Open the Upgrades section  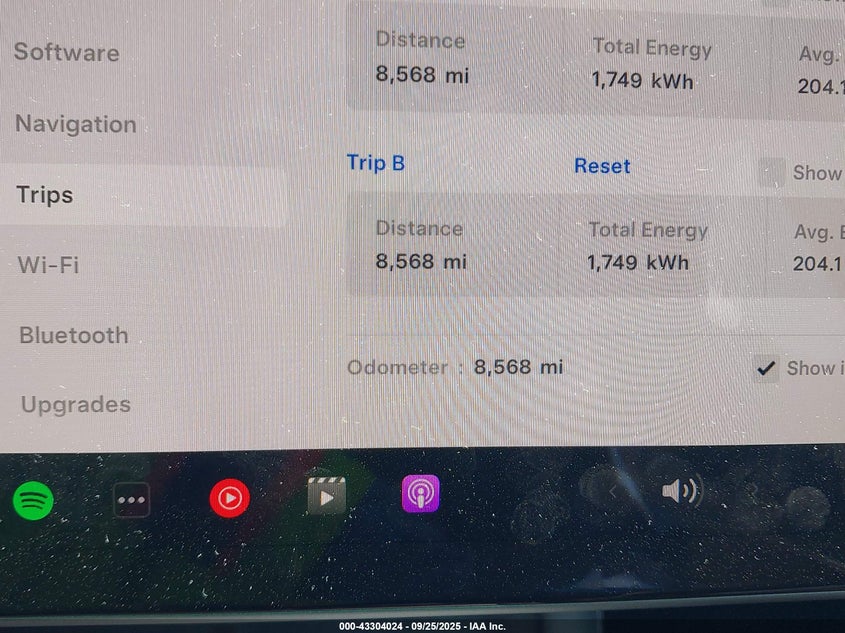[x=76, y=405]
